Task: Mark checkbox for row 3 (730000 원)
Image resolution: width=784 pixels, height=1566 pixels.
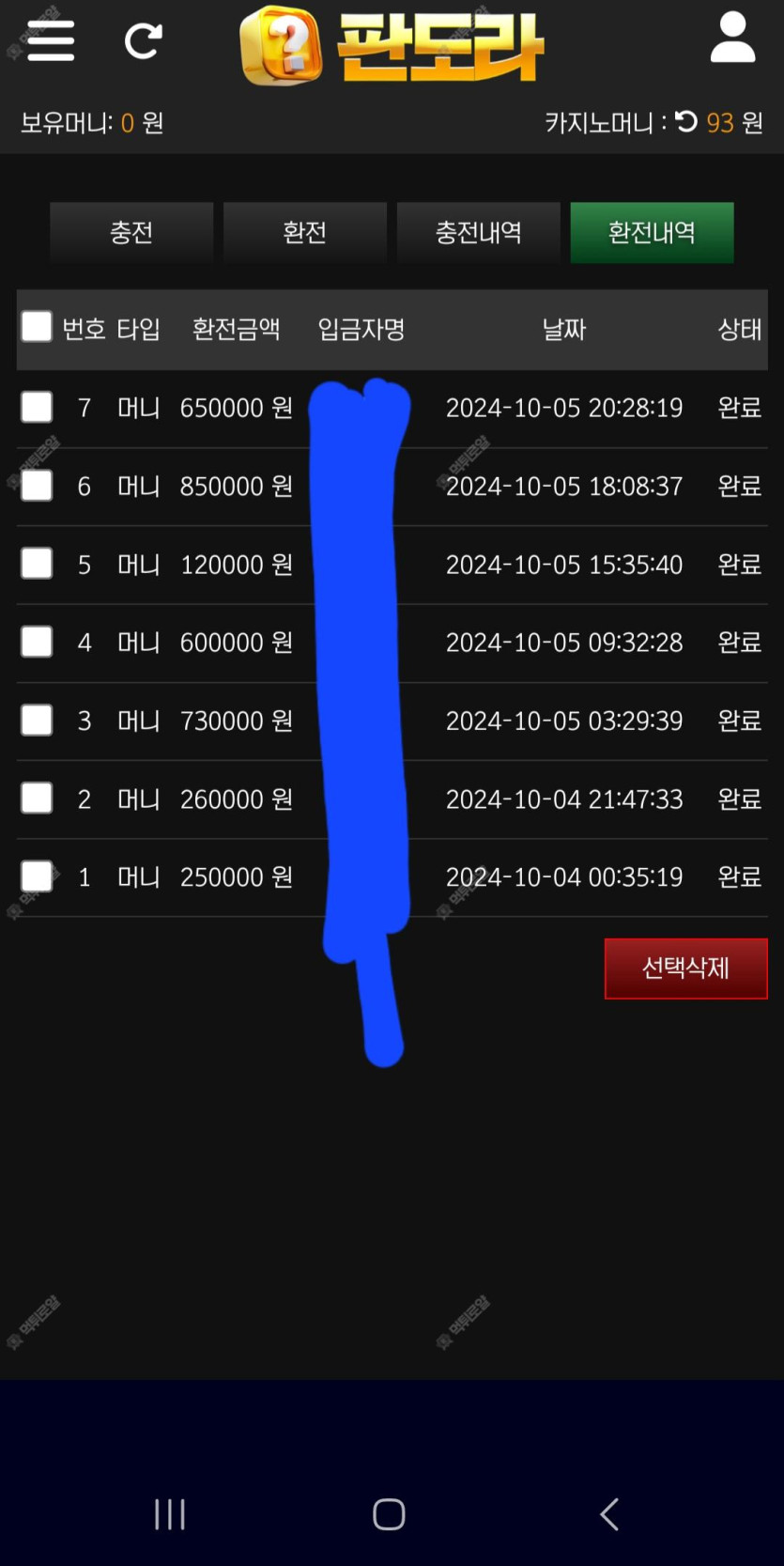Action: coord(37,721)
